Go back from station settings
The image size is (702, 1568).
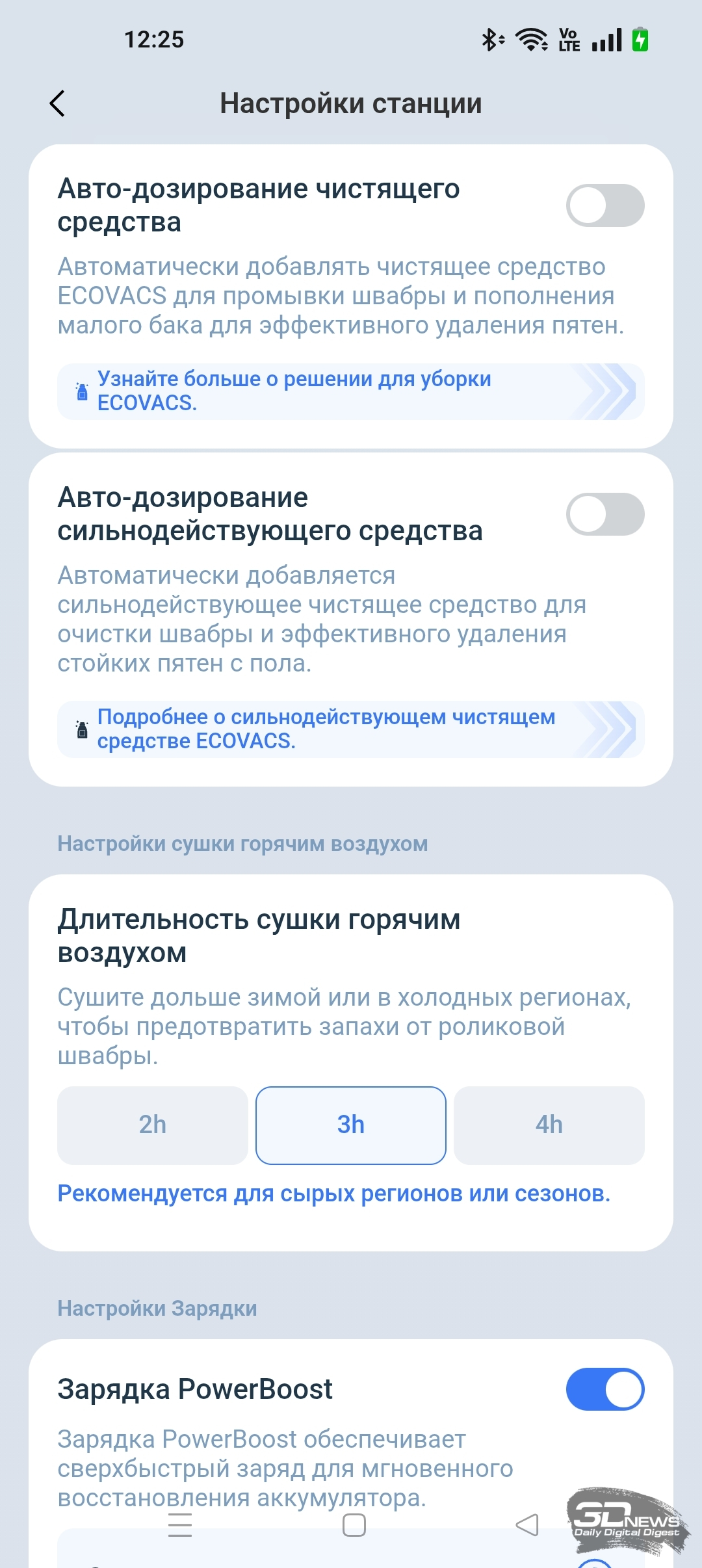[x=57, y=103]
